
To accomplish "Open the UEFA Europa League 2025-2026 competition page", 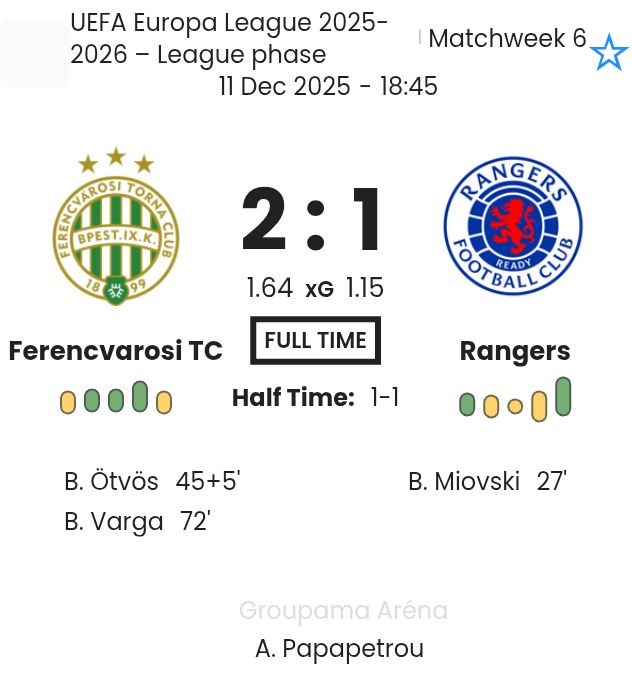I will point(230,39).
